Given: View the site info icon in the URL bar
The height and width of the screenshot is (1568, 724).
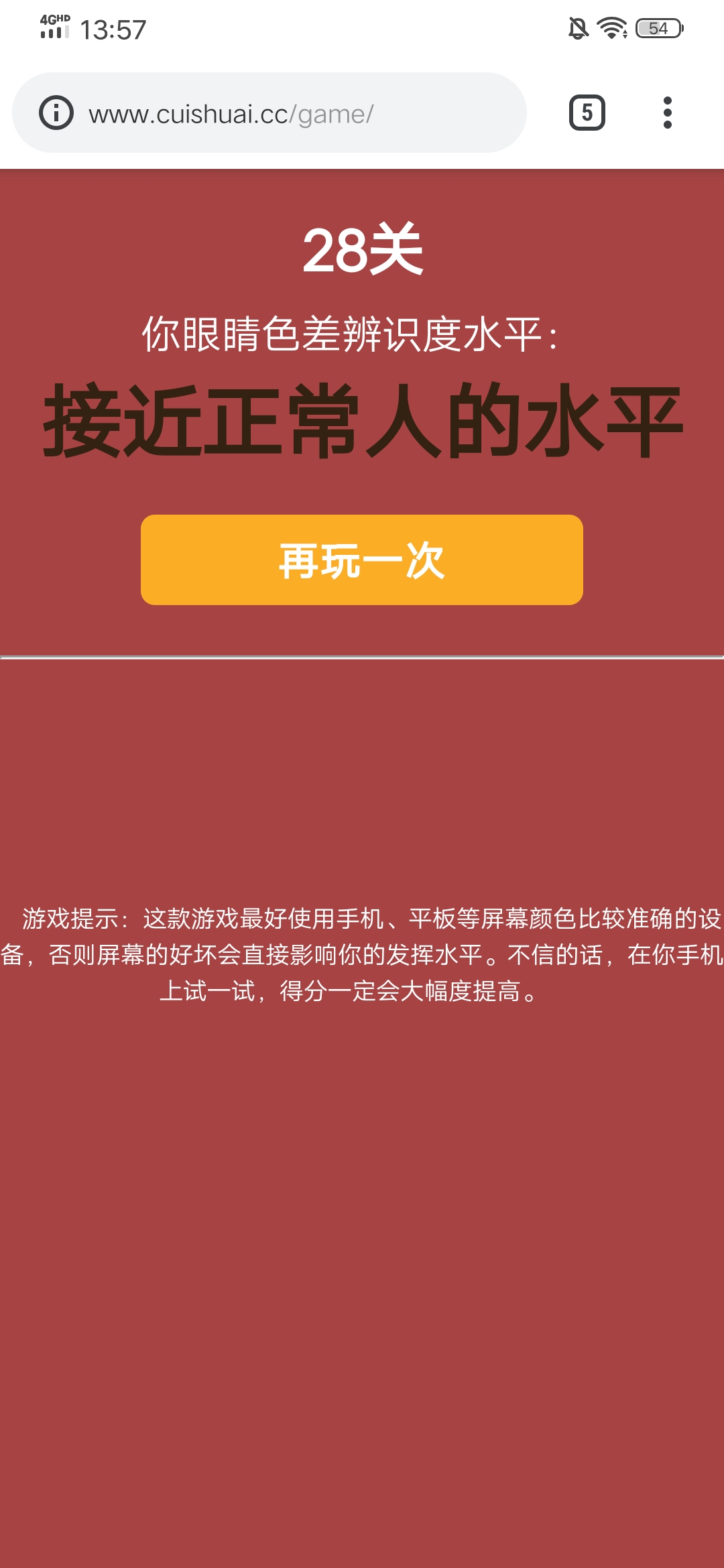Looking at the screenshot, I should point(56,113).
